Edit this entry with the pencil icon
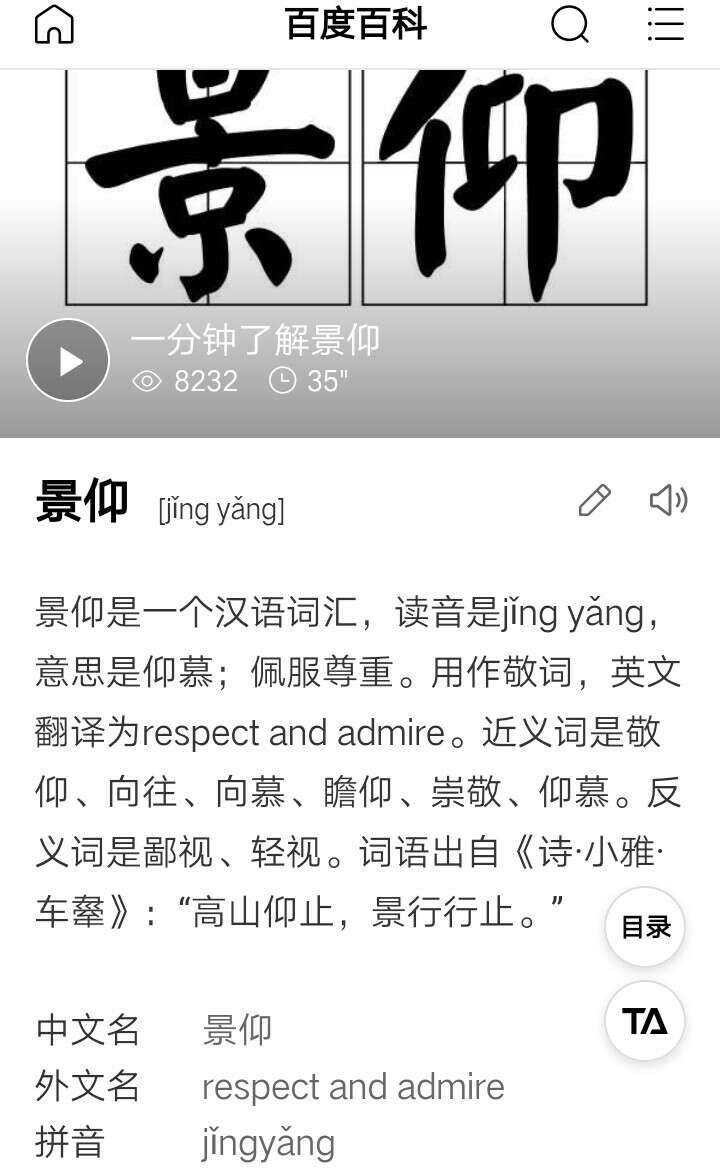 pyautogui.click(x=595, y=500)
